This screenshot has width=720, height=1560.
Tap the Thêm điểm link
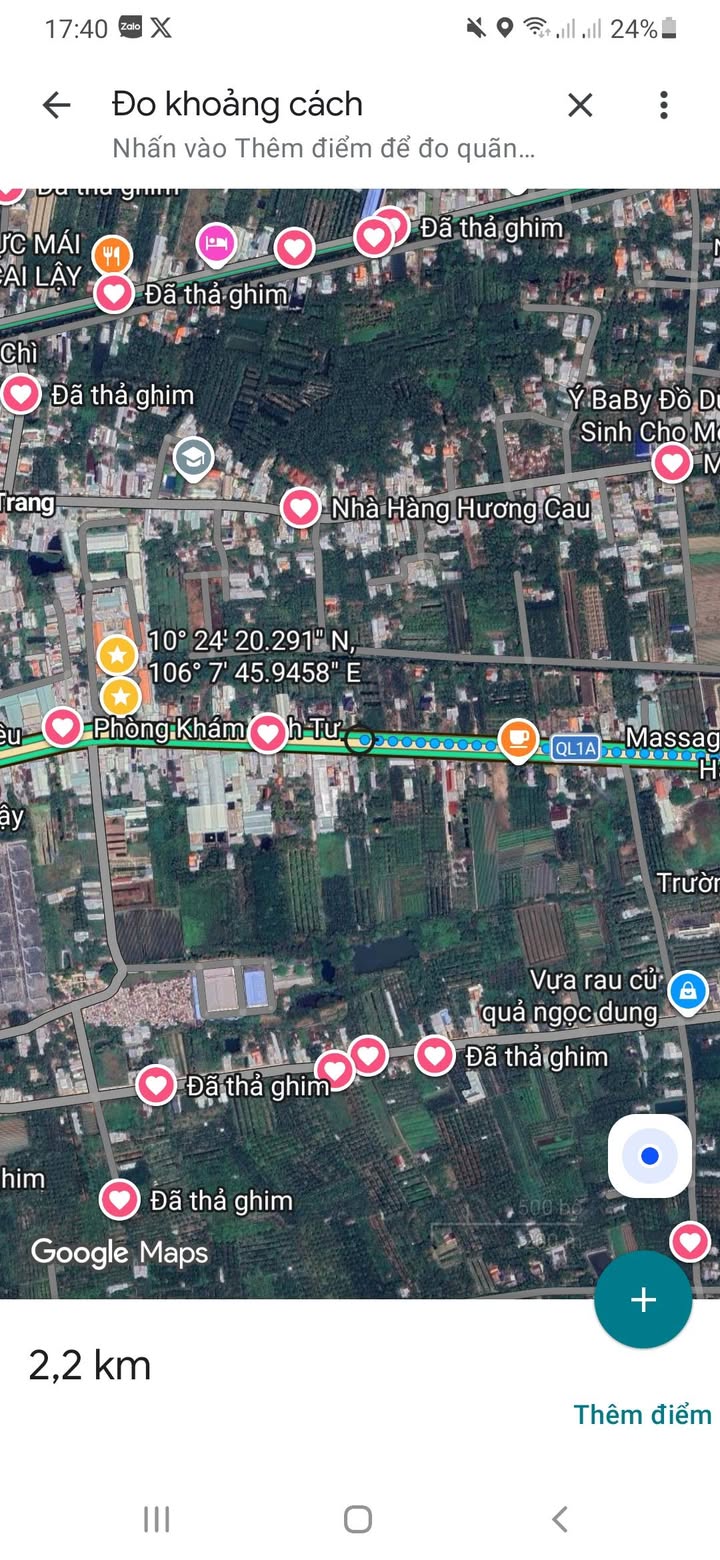(x=642, y=1414)
